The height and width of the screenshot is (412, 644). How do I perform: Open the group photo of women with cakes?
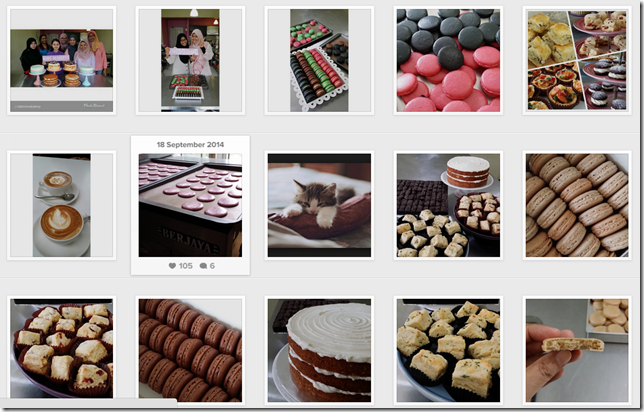(x=61, y=58)
